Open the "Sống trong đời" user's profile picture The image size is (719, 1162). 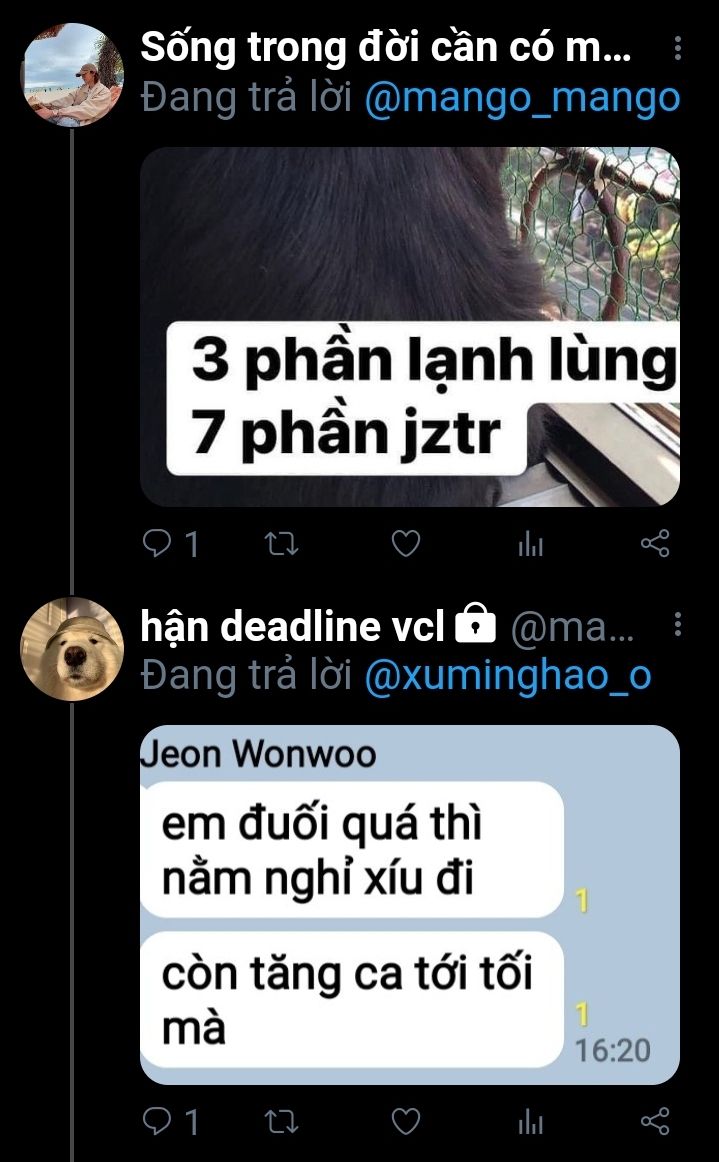pos(70,75)
